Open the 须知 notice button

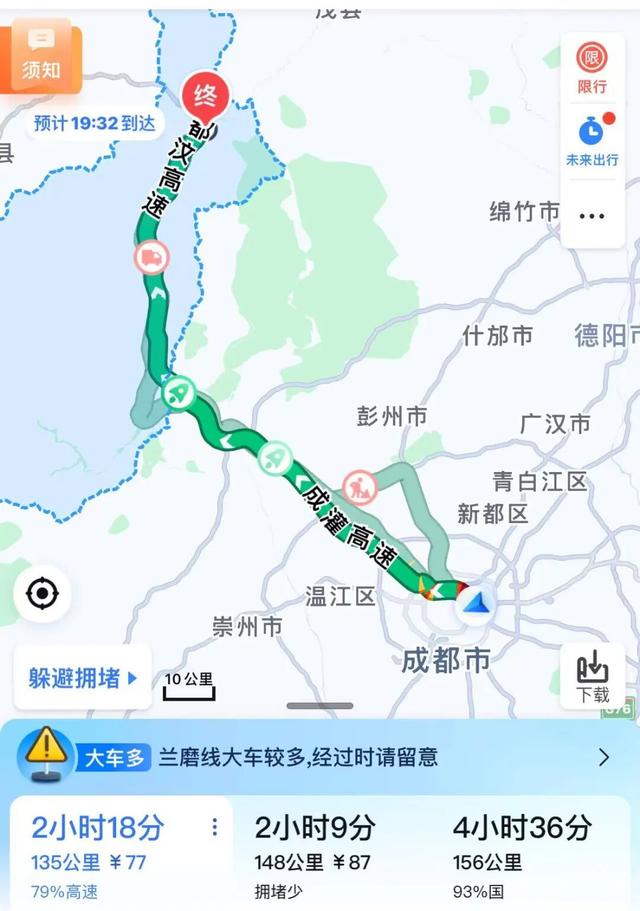40,56
